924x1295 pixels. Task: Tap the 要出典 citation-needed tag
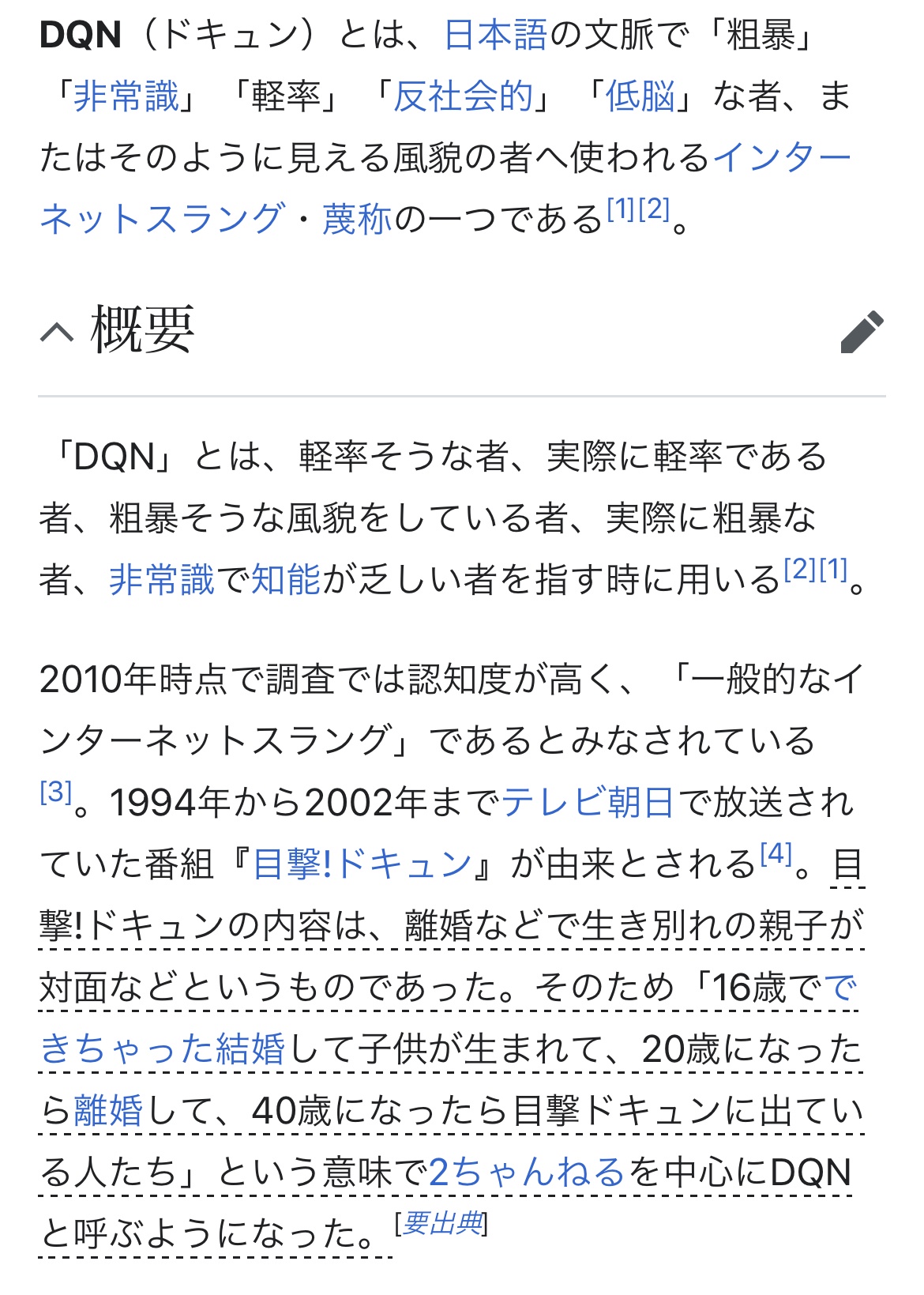441,1224
